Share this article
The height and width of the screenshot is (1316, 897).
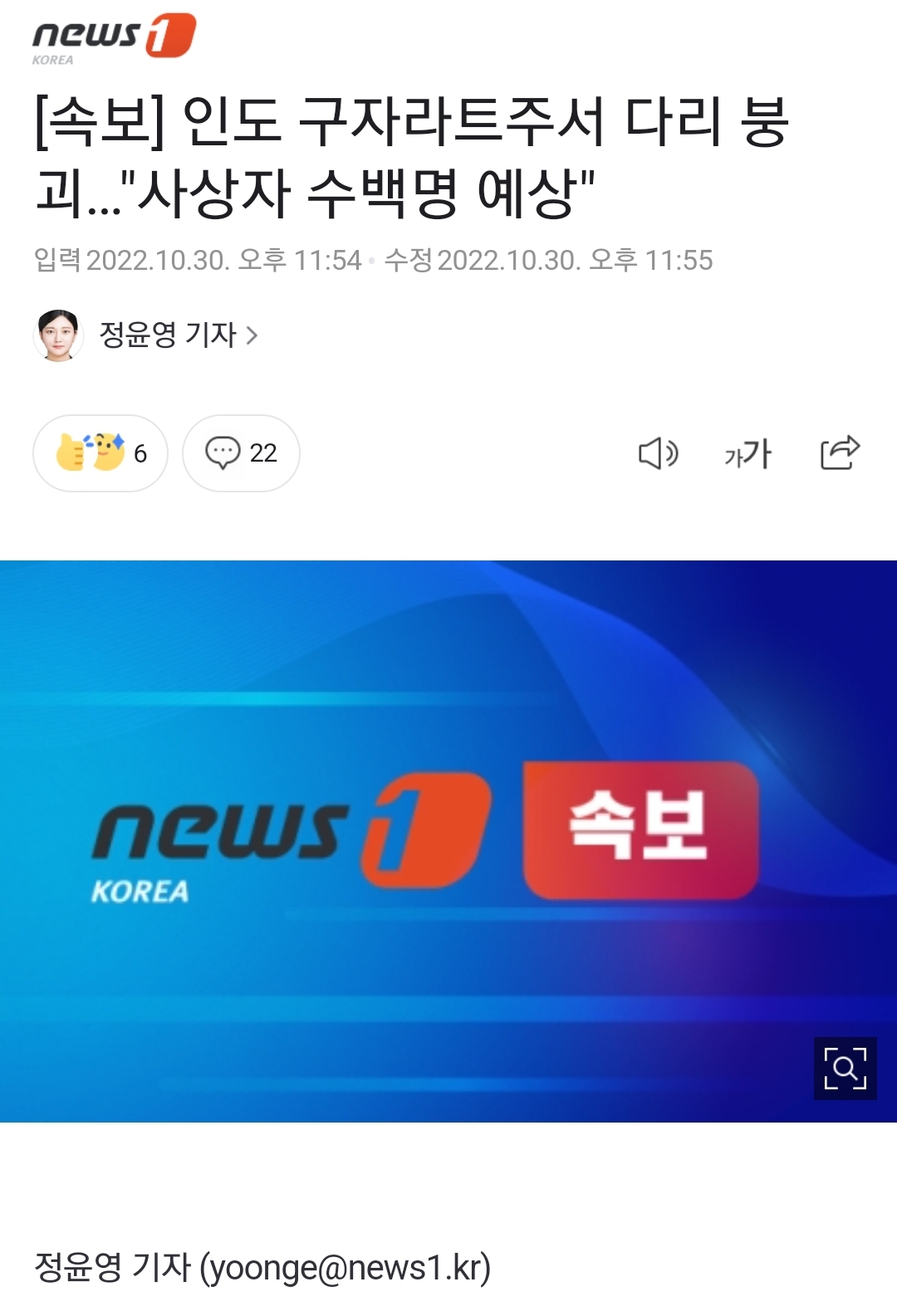click(x=840, y=453)
